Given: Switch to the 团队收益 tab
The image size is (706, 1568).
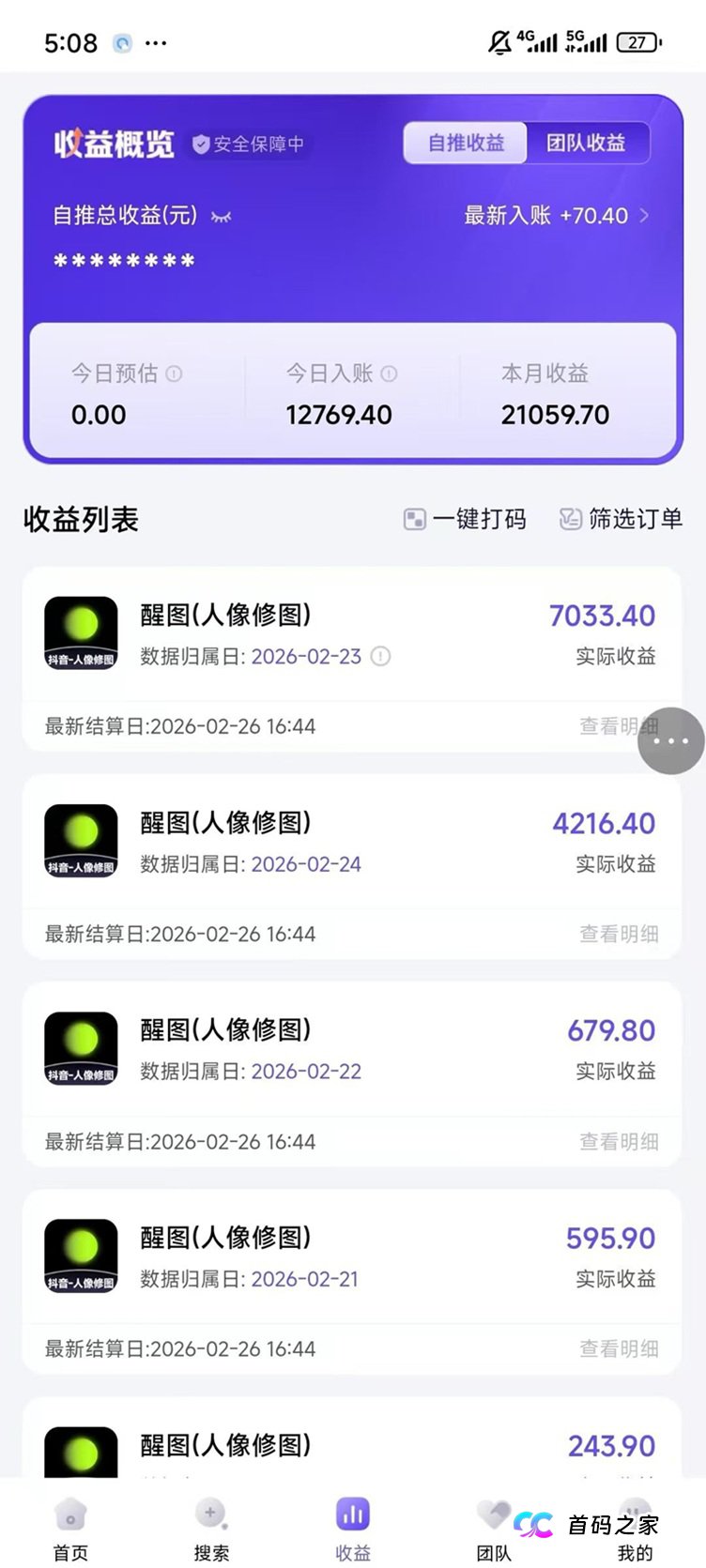Looking at the screenshot, I should 588,143.
